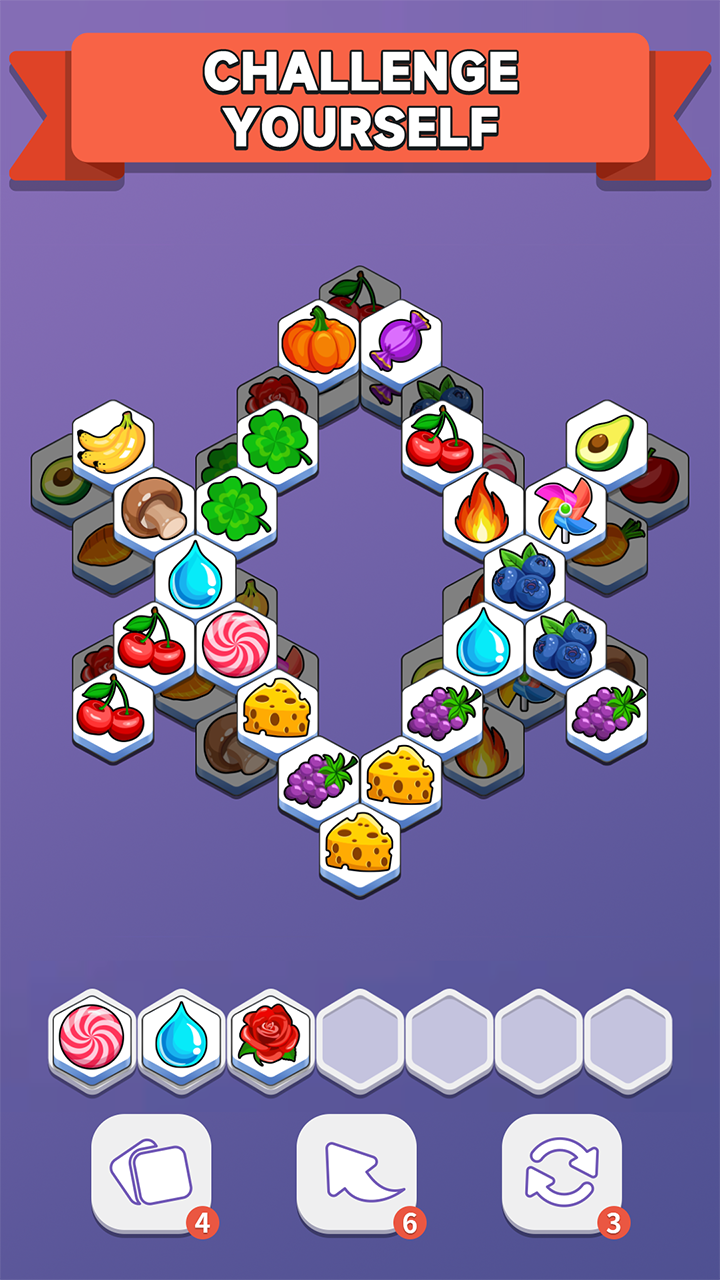Screen dimensions: 720x1280
Task: Select the pumpkin tile
Action: (x=318, y=341)
